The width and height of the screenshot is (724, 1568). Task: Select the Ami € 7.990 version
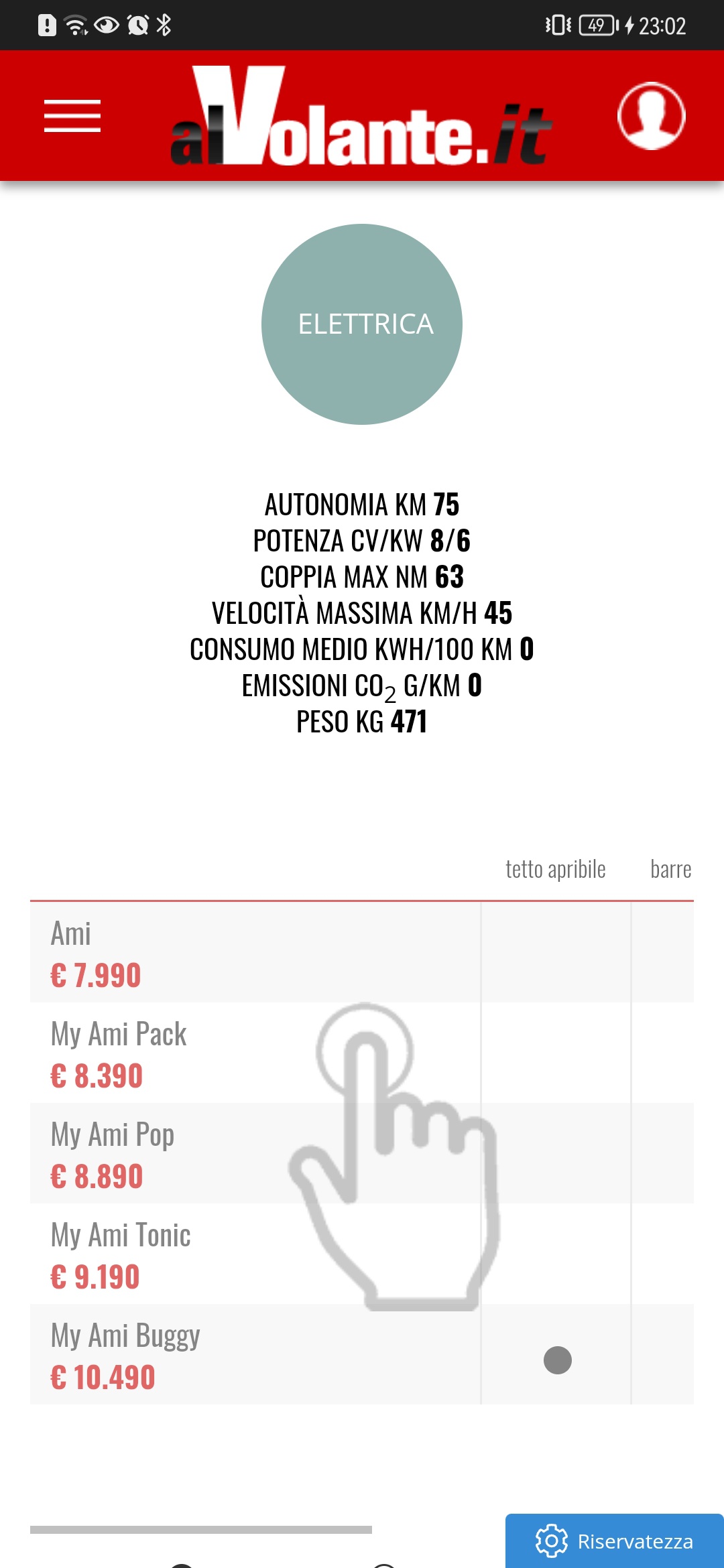[x=362, y=952]
